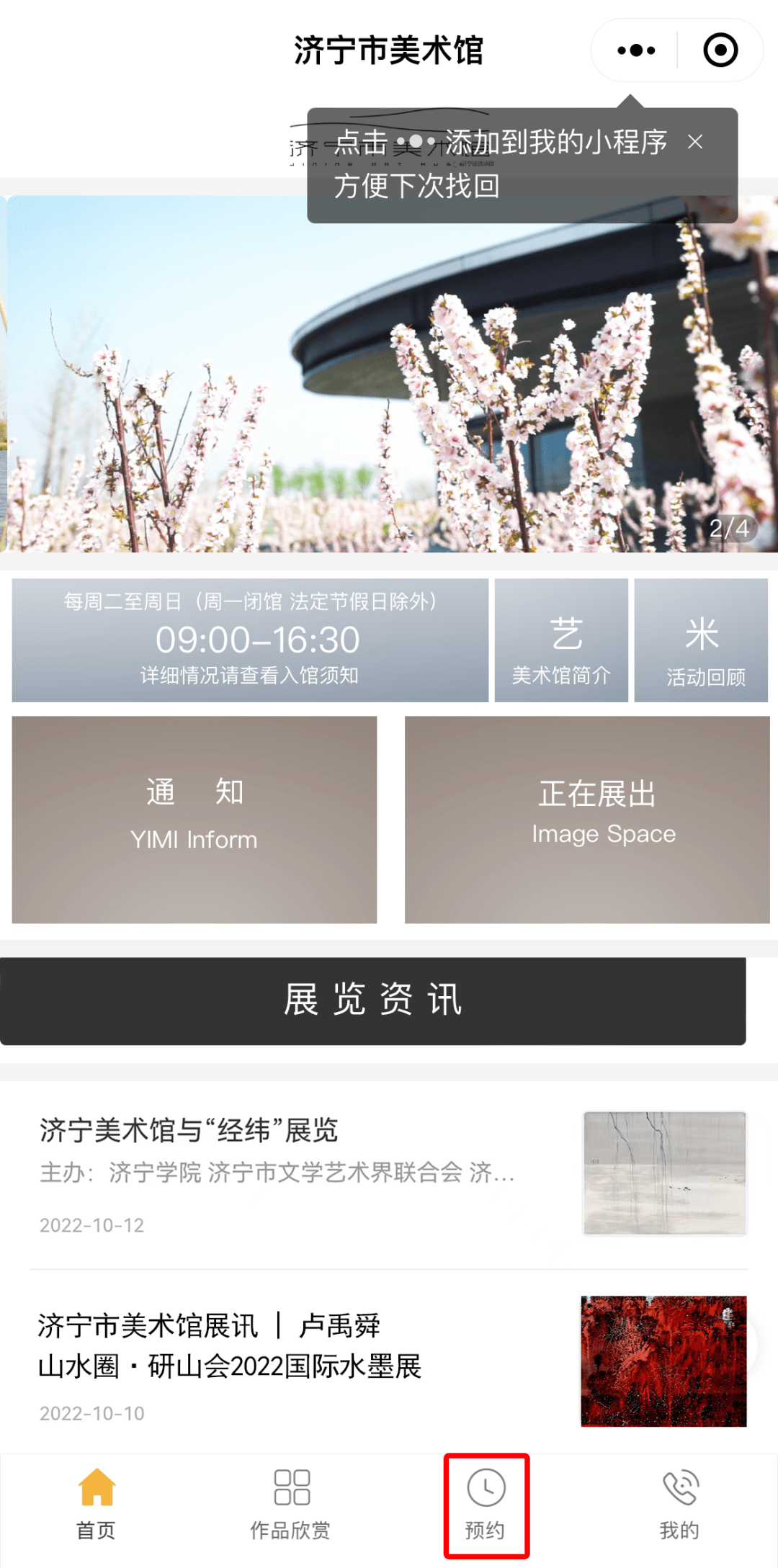
Task: Open 活动回顾 activity review
Action: pyautogui.click(x=701, y=640)
